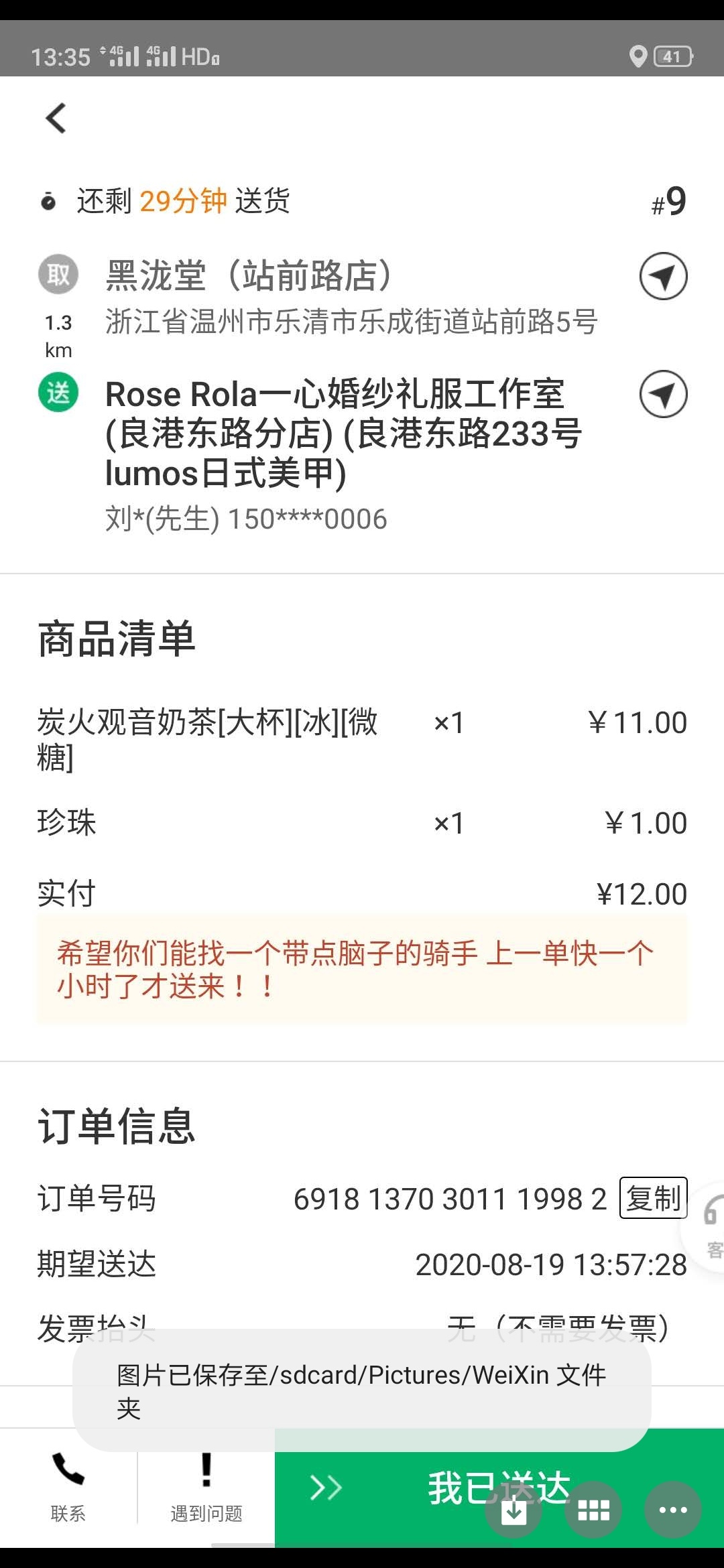724x1568 pixels.
Task: Go back using the top-left arrow
Action: tap(56, 119)
